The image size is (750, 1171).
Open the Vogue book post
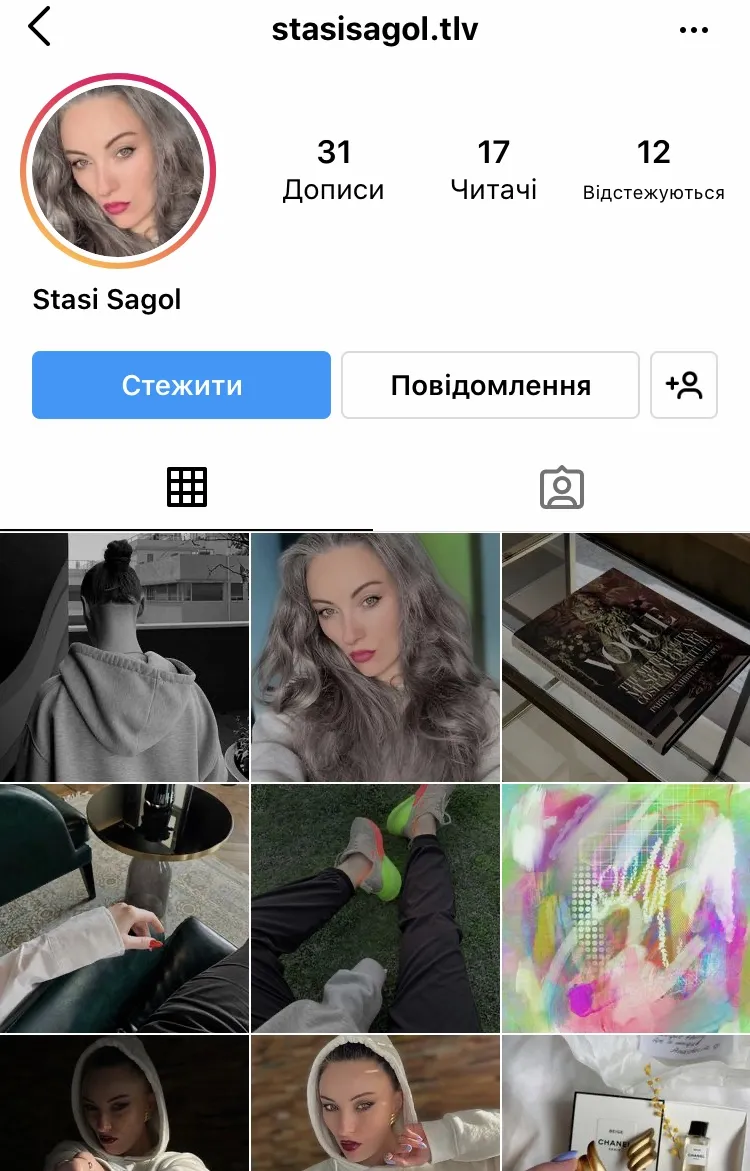(626, 657)
